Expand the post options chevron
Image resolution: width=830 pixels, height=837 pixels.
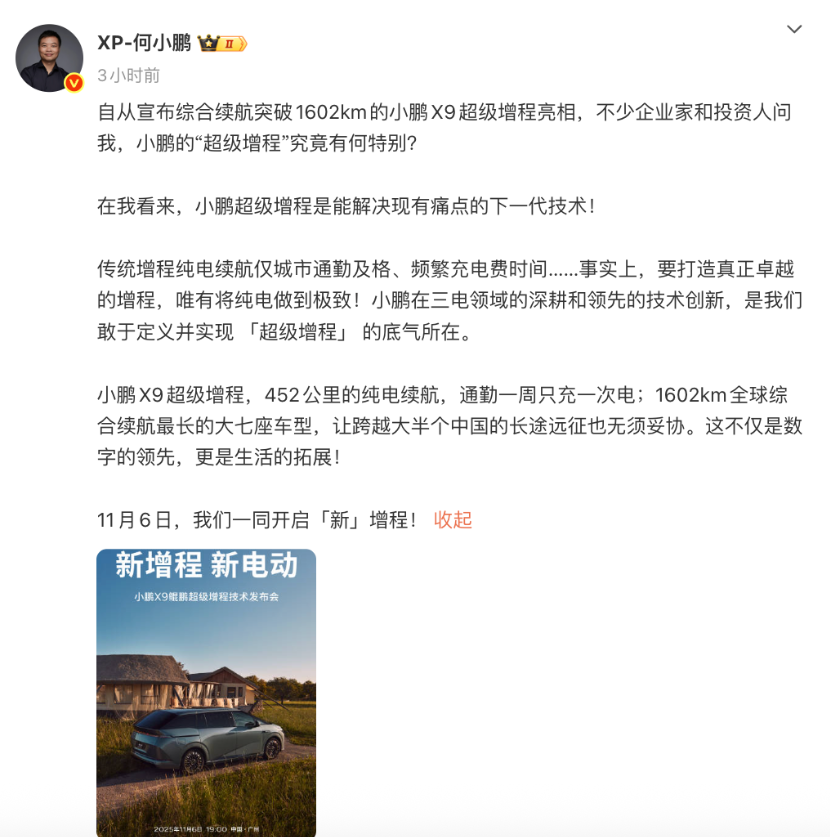[794, 29]
